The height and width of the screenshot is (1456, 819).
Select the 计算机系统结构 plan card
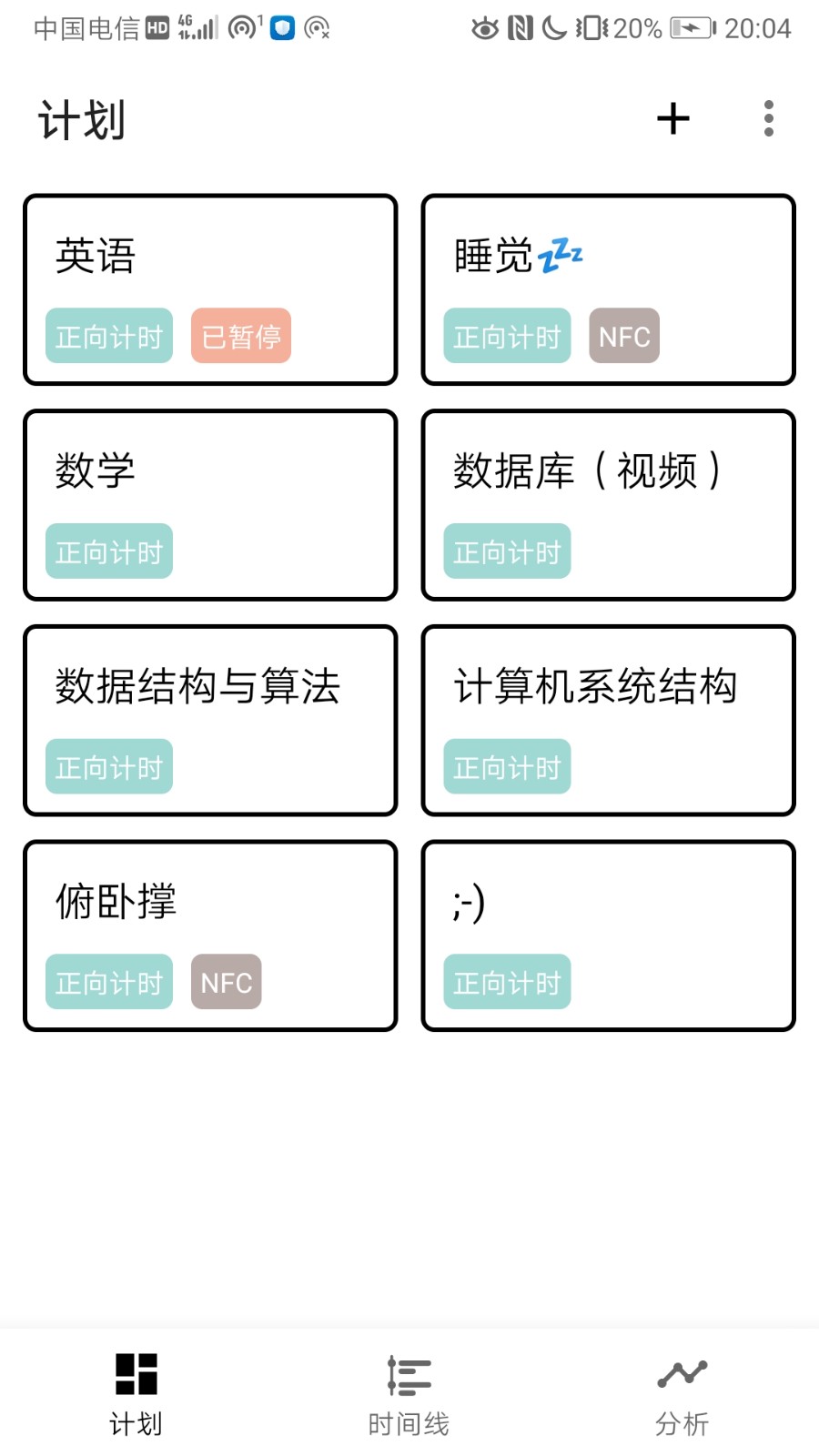(608, 720)
